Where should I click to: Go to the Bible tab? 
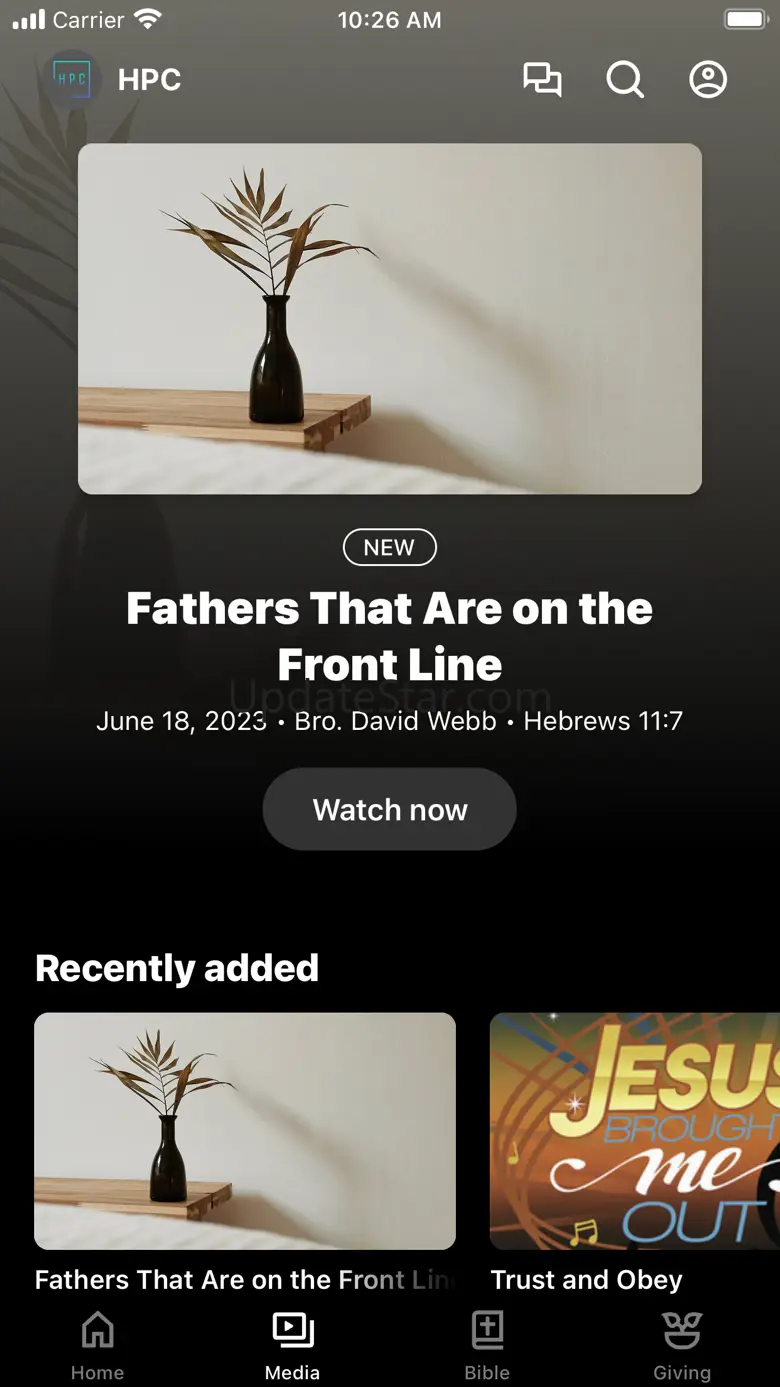pyautogui.click(x=487, y=1346)
